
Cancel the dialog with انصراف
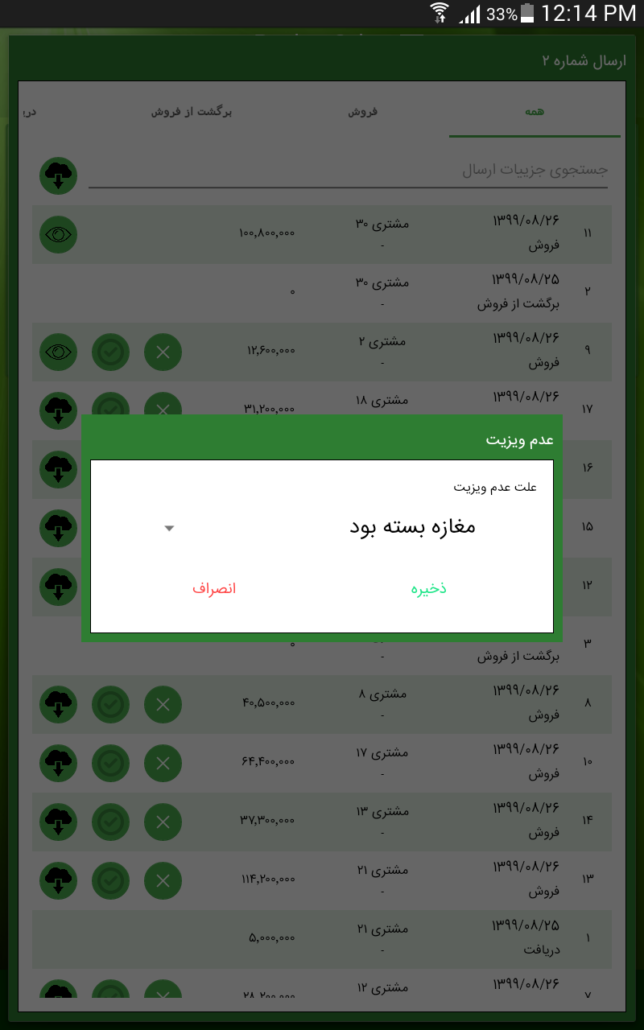click(x=214, y=589)
